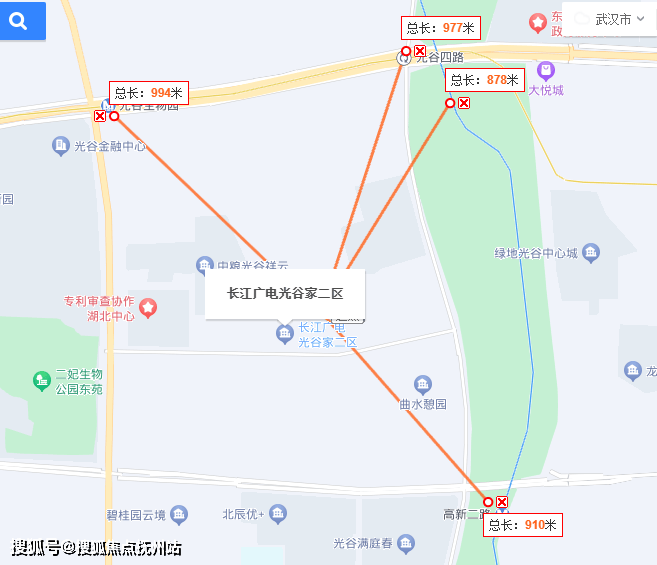
Task: Expand the 武汉市 city dropdown
Action: [x=610, y=19]
